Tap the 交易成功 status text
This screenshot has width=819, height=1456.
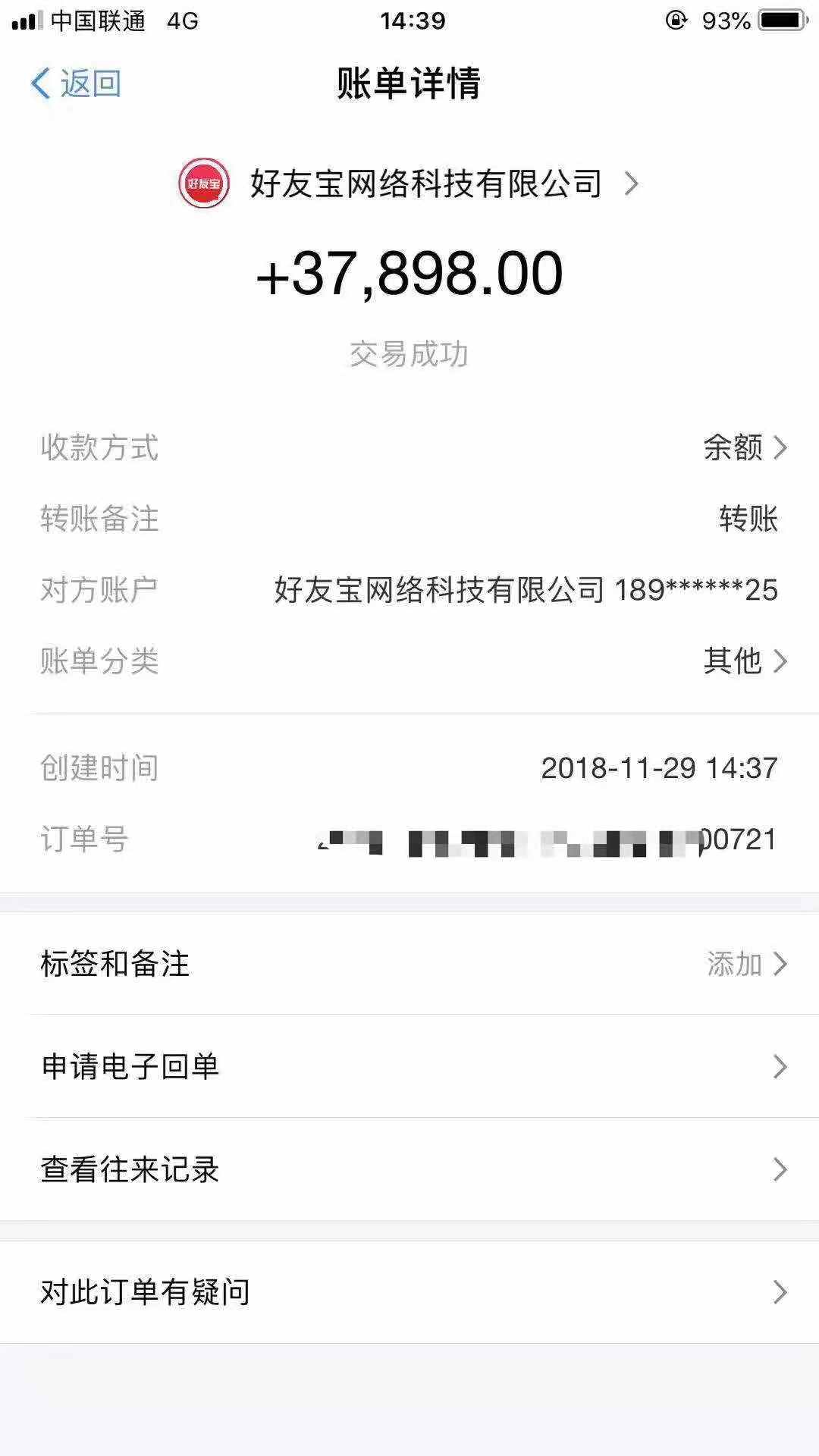[409, 353]
